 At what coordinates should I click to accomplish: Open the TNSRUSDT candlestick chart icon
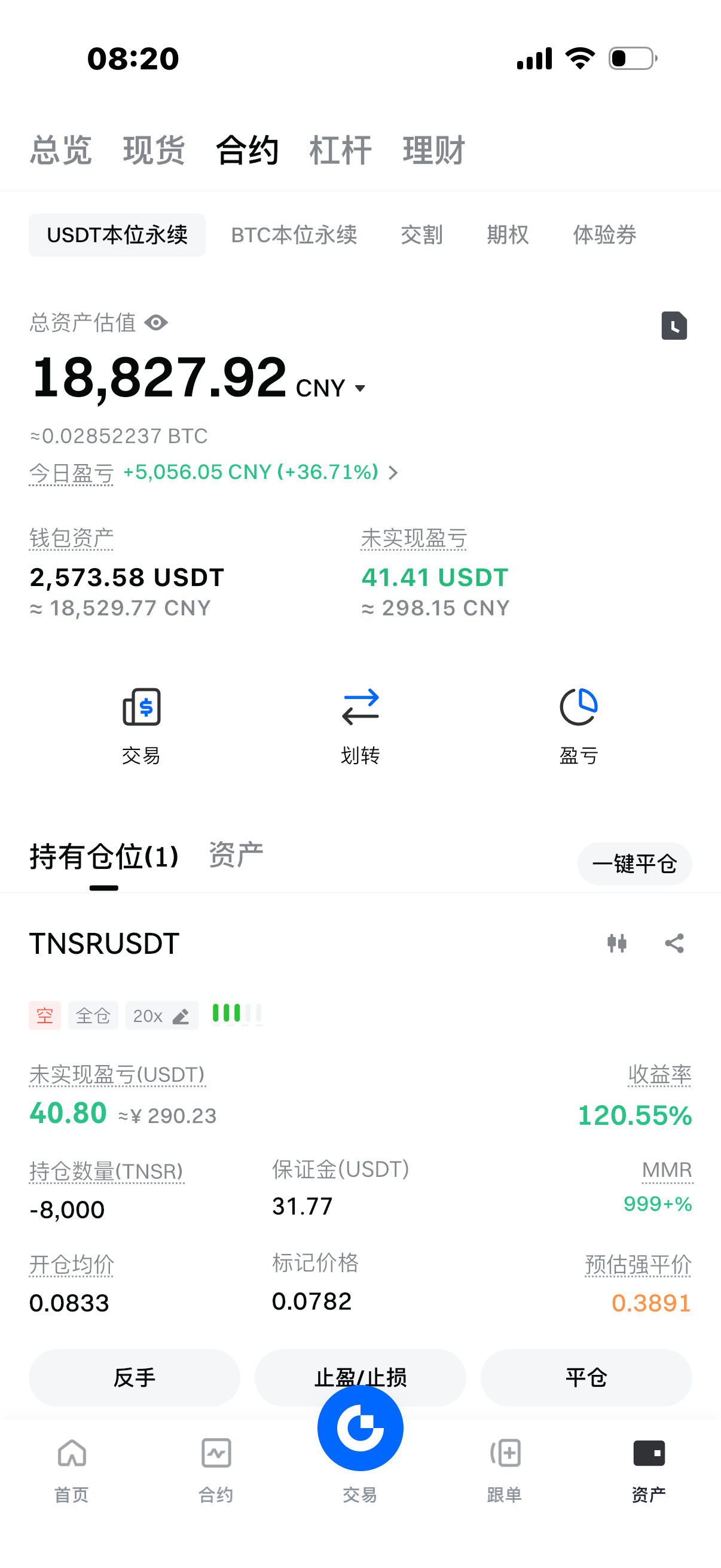point(617,944)
